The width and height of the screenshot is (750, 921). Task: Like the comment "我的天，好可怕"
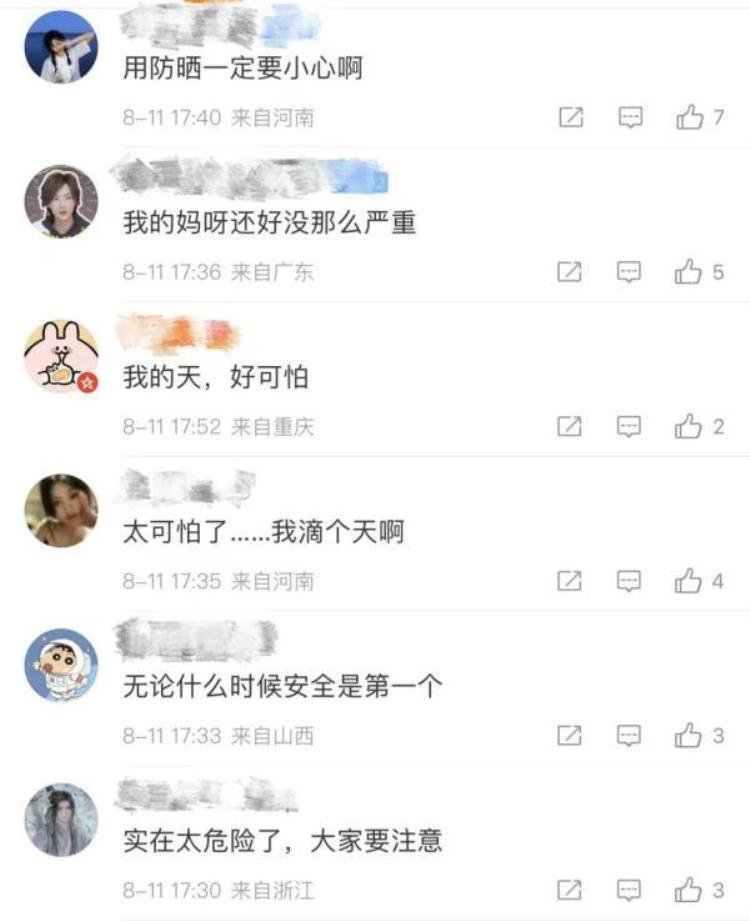[x=690, y=427]
